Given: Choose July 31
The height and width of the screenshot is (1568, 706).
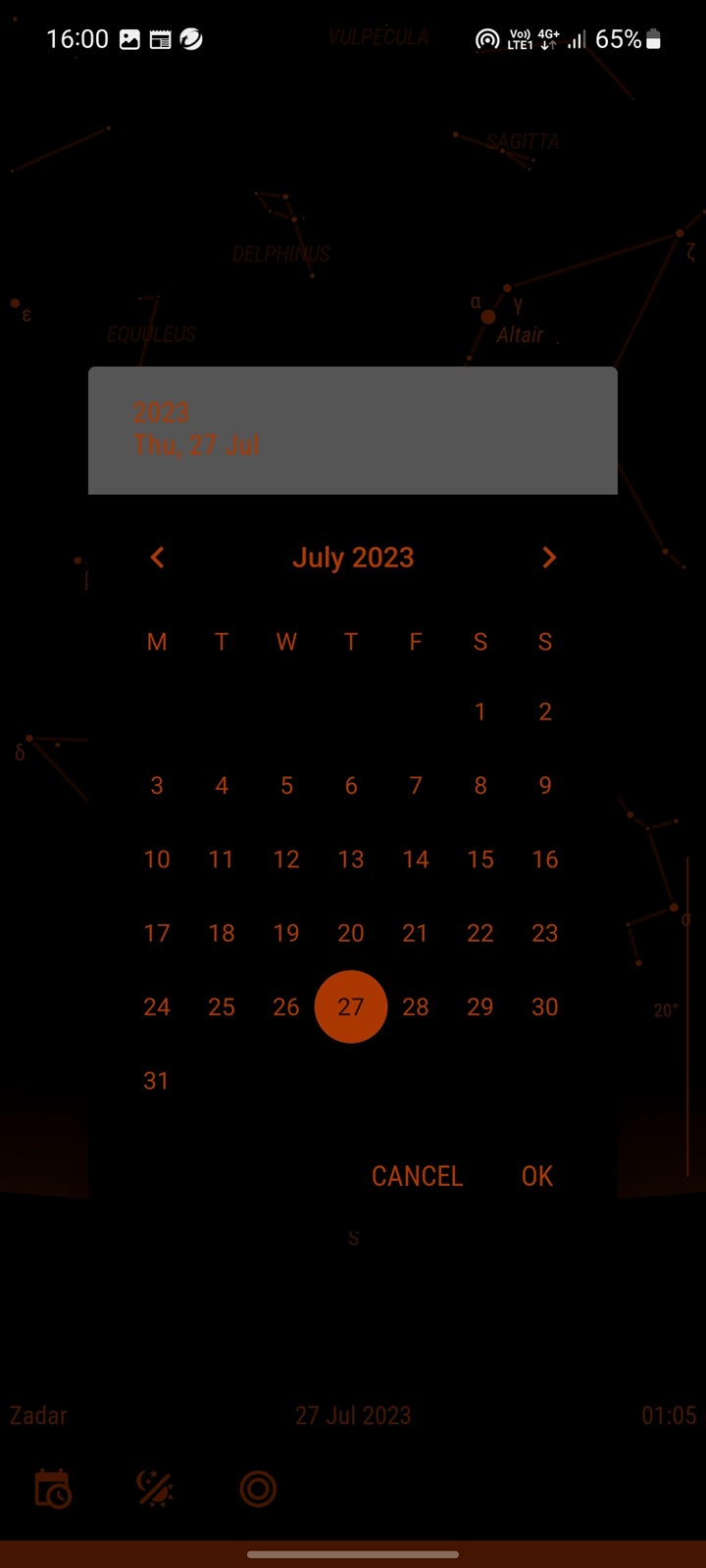Looking at the screenshot, I should click(x=157, y=1081).
